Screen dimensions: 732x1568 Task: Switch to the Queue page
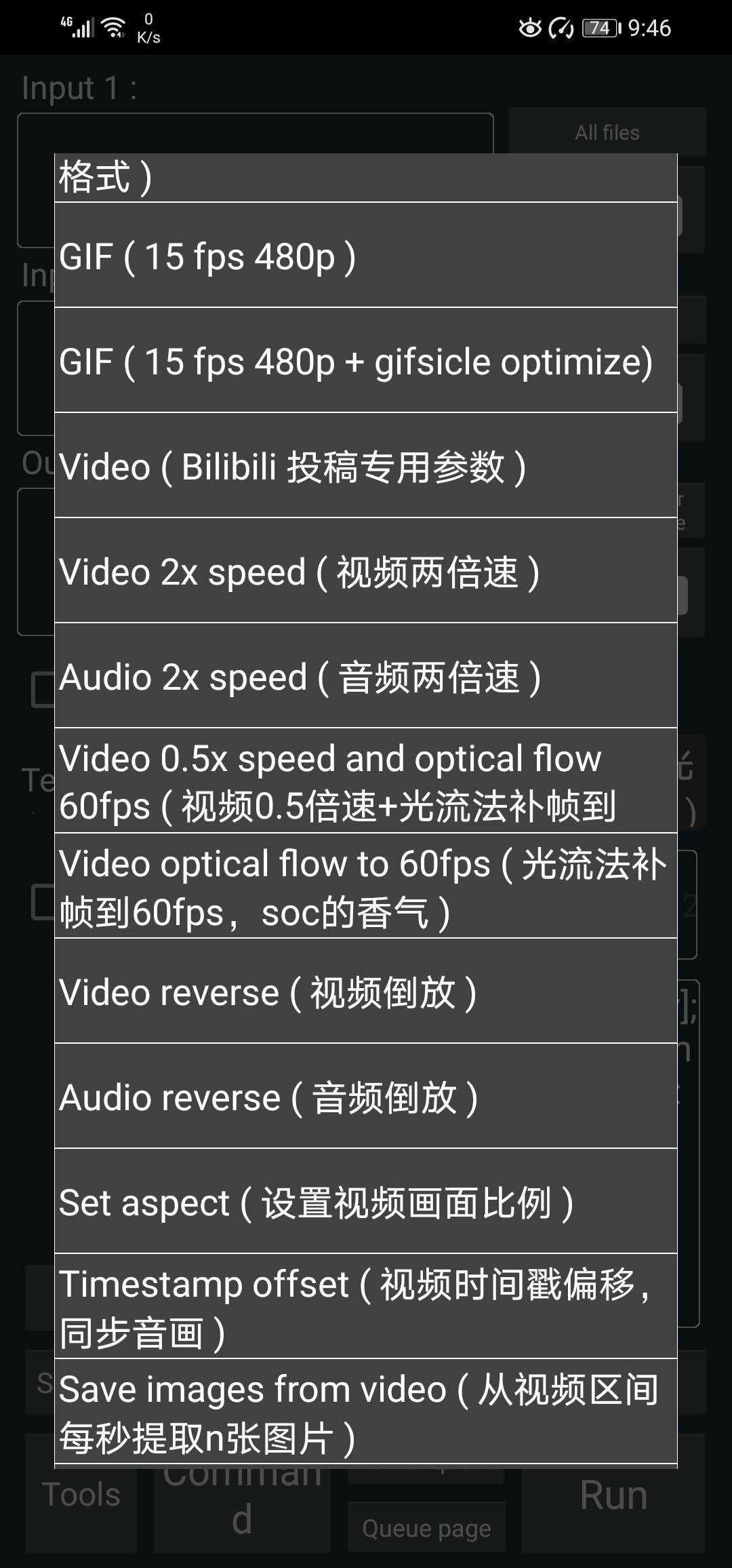(x=426, y=1527)
